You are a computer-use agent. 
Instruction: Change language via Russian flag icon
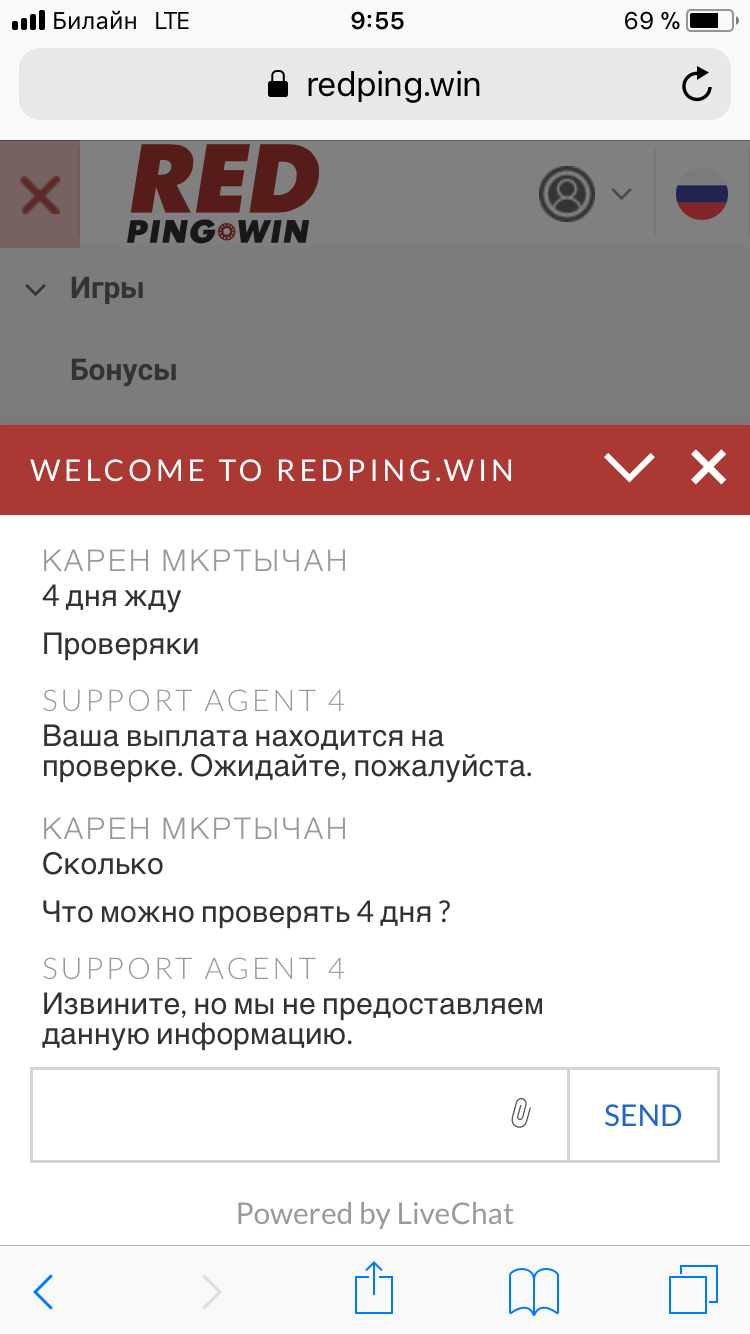(x=701, y=193)
